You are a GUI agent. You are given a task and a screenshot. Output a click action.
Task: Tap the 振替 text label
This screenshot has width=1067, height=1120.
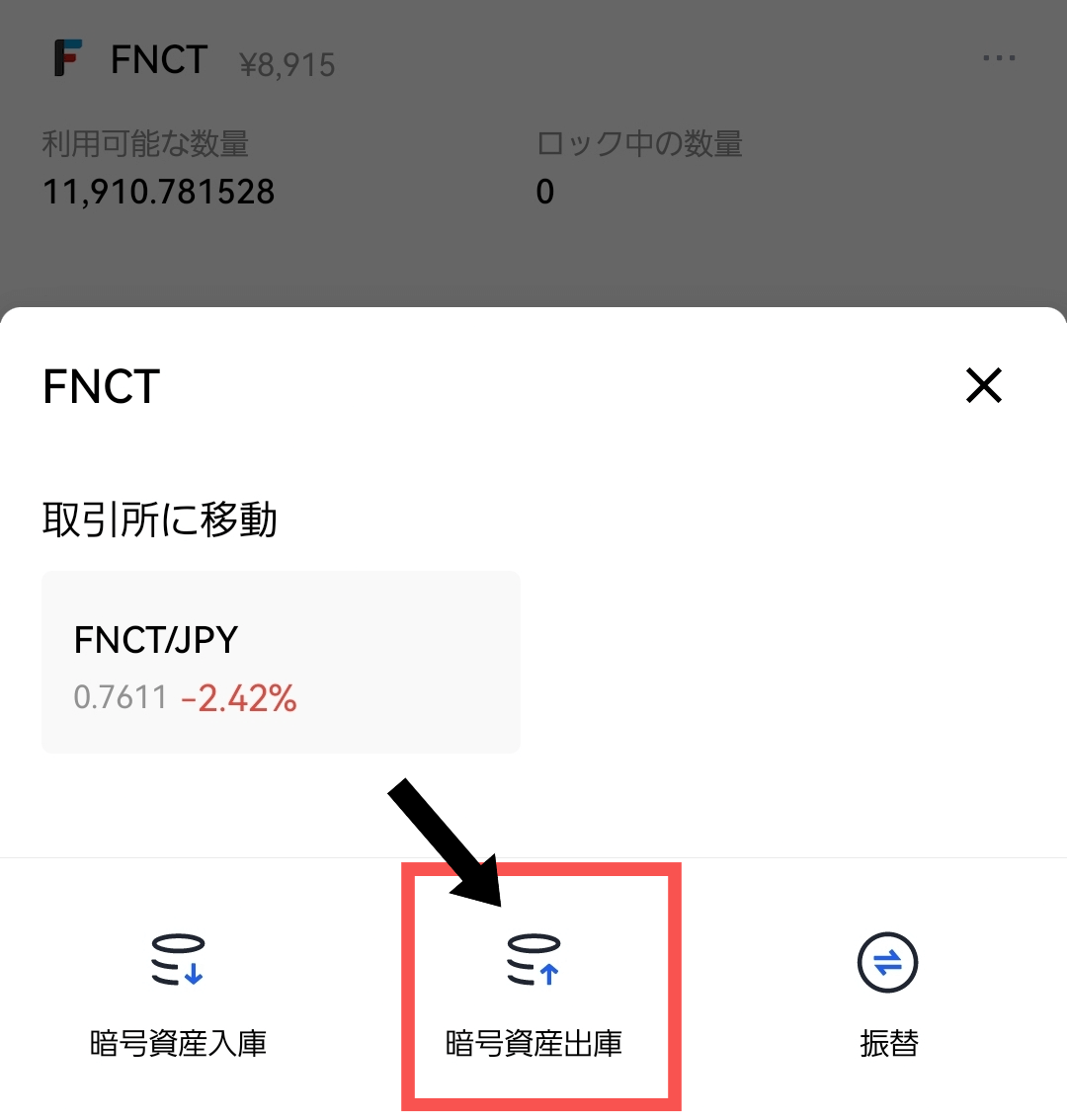(887, 1045)
